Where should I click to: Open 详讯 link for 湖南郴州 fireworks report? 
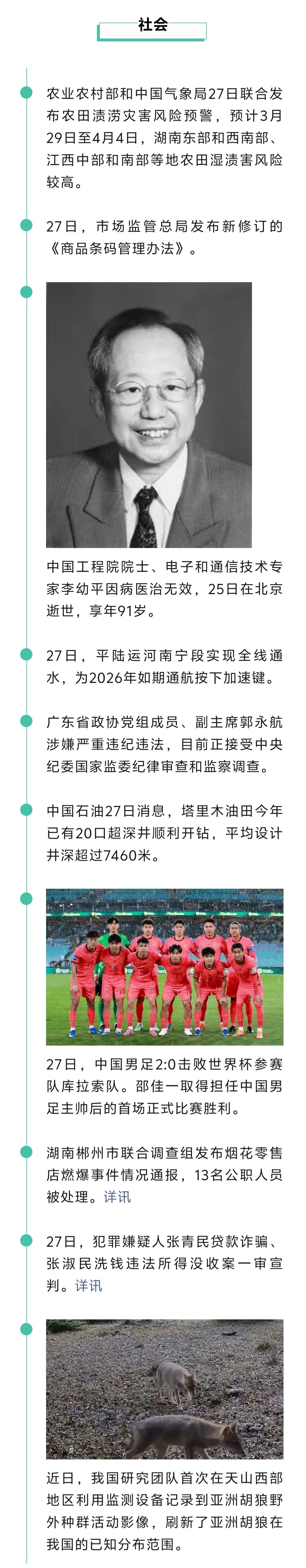[117, 1197]
